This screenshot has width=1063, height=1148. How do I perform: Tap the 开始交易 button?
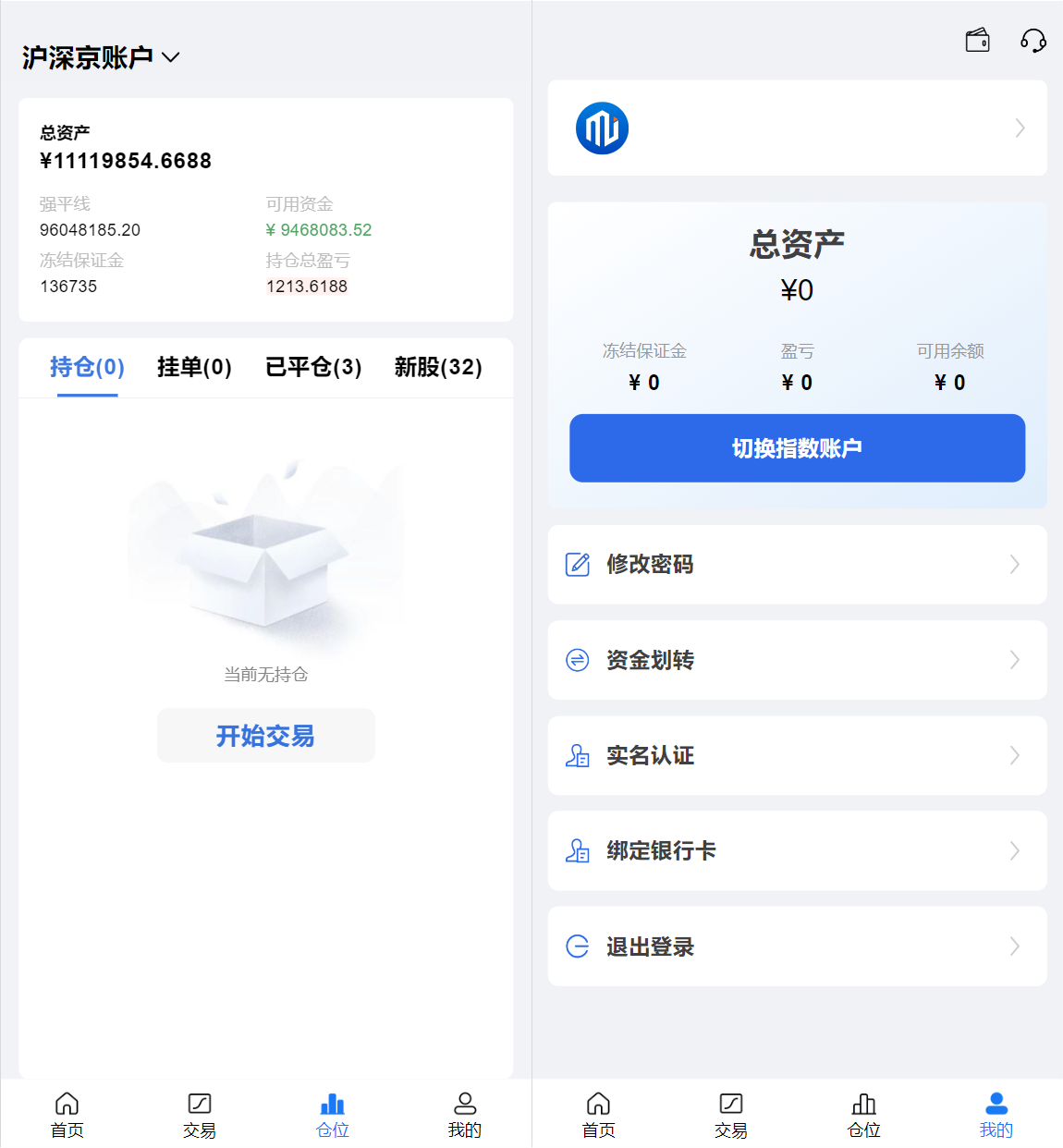pyautogui.click(x=265, y=736)
